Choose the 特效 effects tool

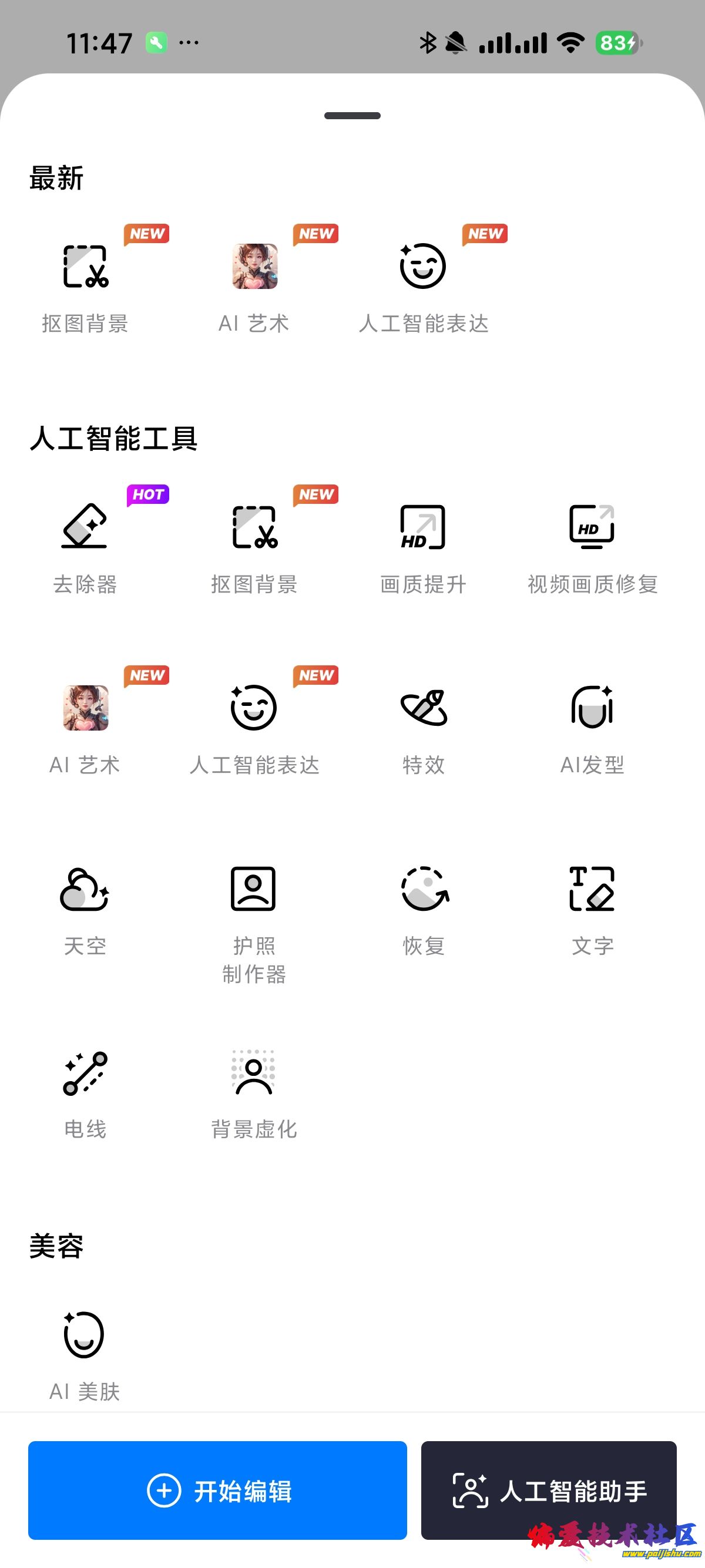pos(424,708)
